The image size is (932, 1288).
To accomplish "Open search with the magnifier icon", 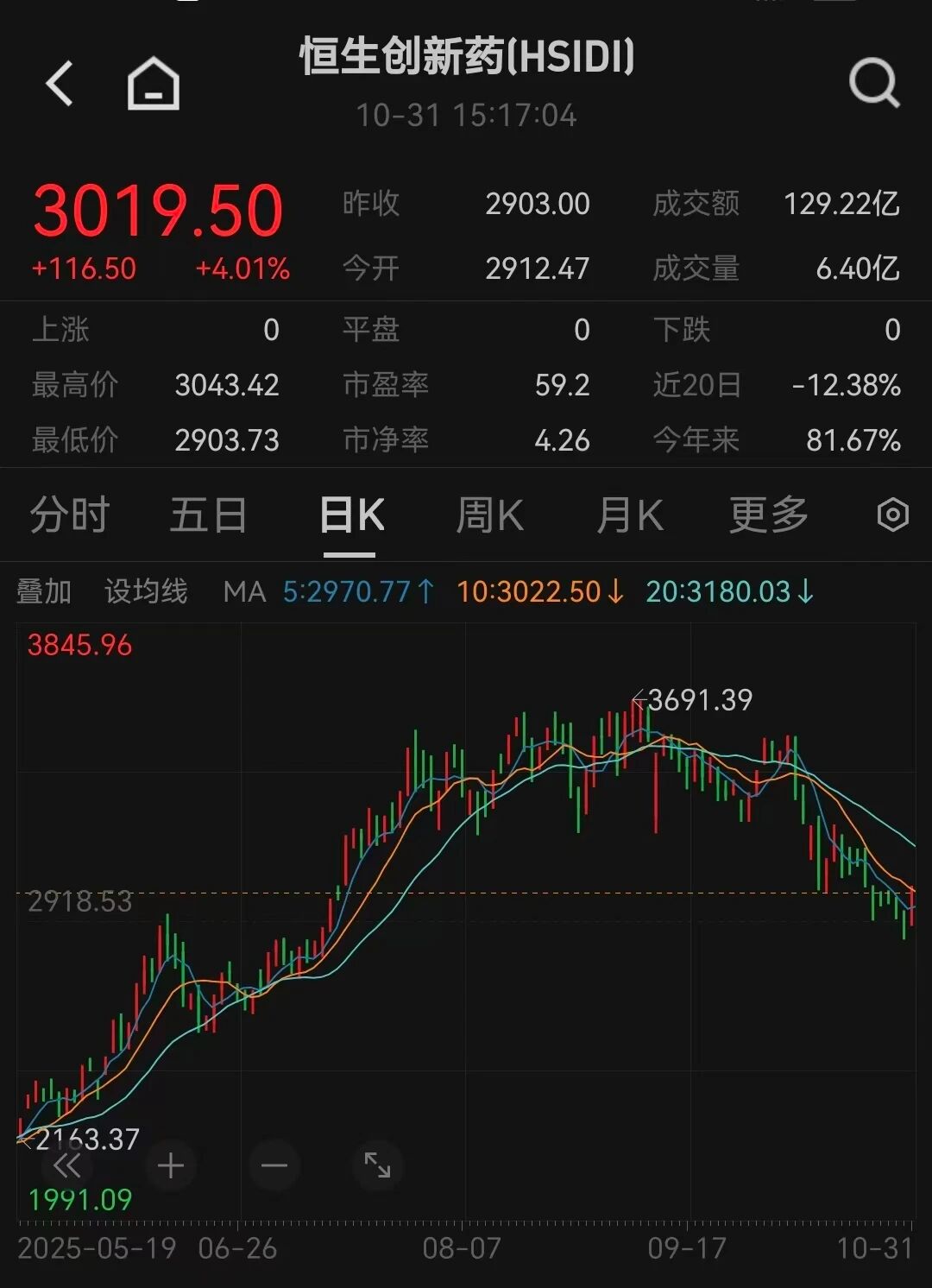I will tap(873, 84).
